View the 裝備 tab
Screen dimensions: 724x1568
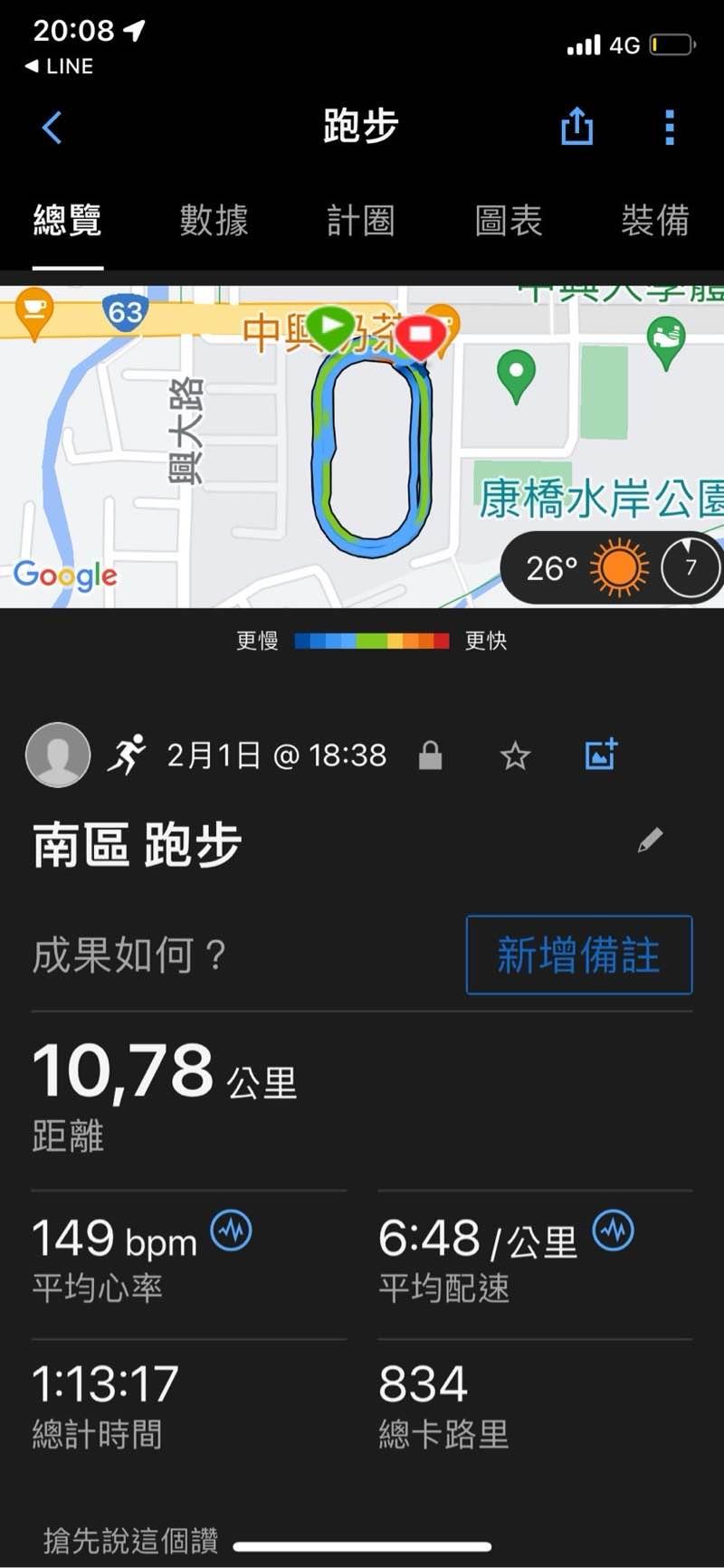(655, 221)
